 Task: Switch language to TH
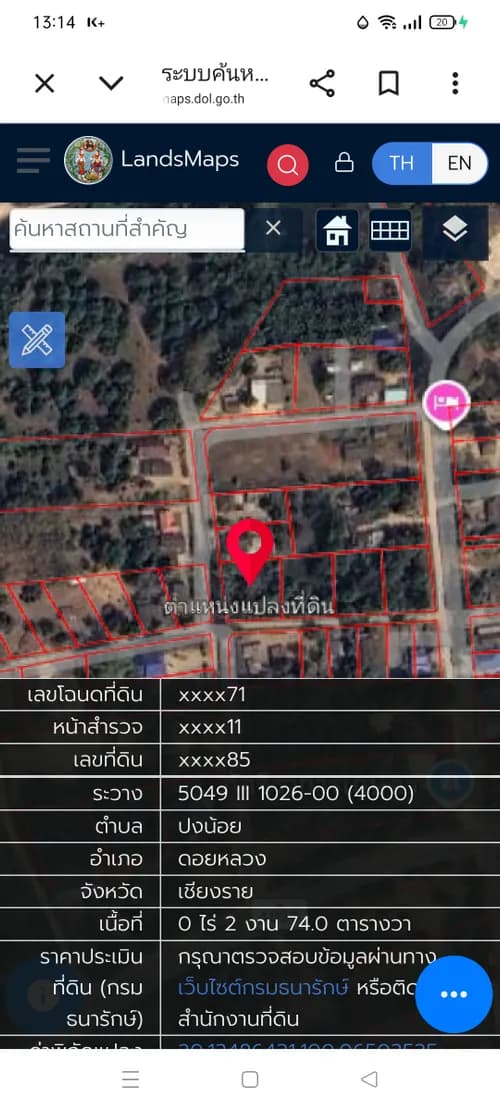click(x=402, y=164)
